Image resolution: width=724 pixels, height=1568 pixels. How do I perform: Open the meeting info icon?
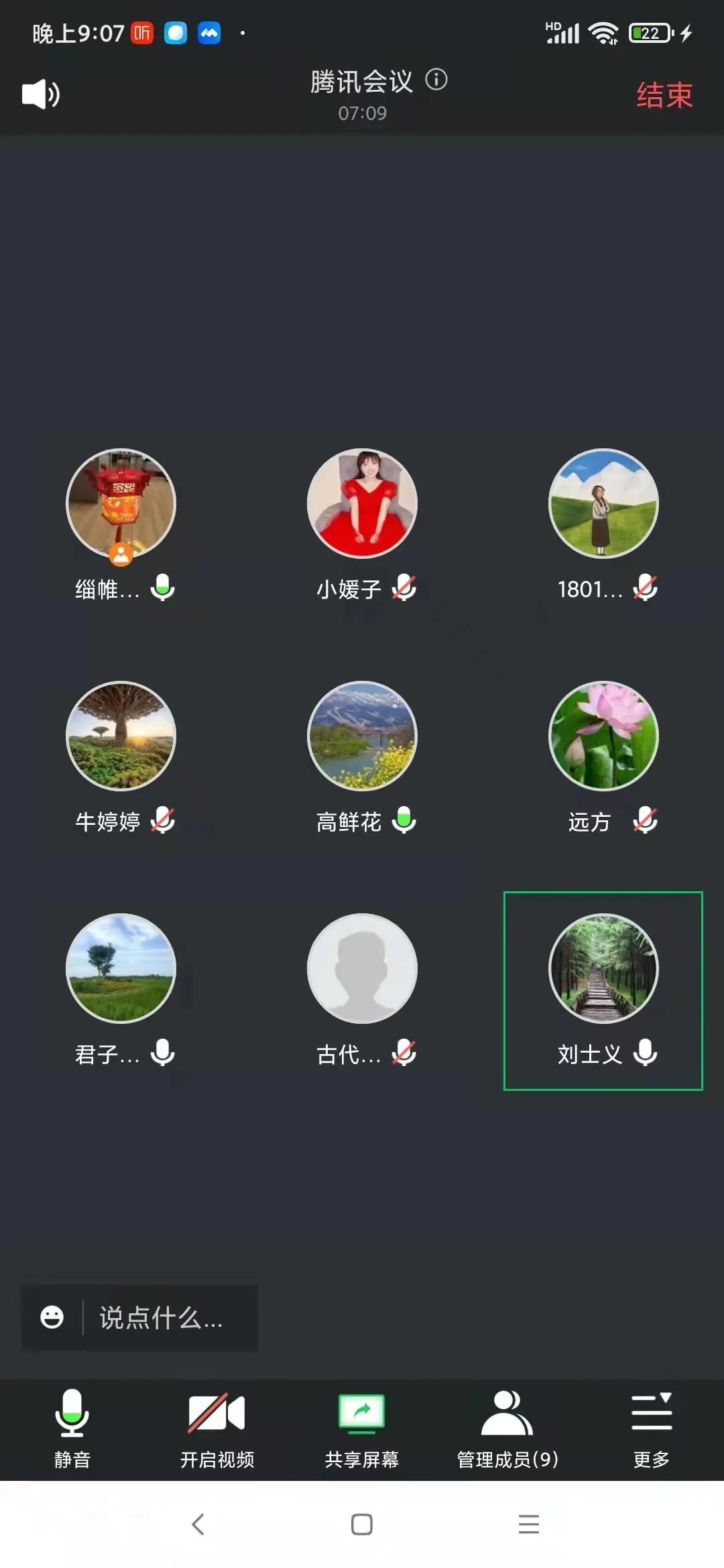pos(436,80)
